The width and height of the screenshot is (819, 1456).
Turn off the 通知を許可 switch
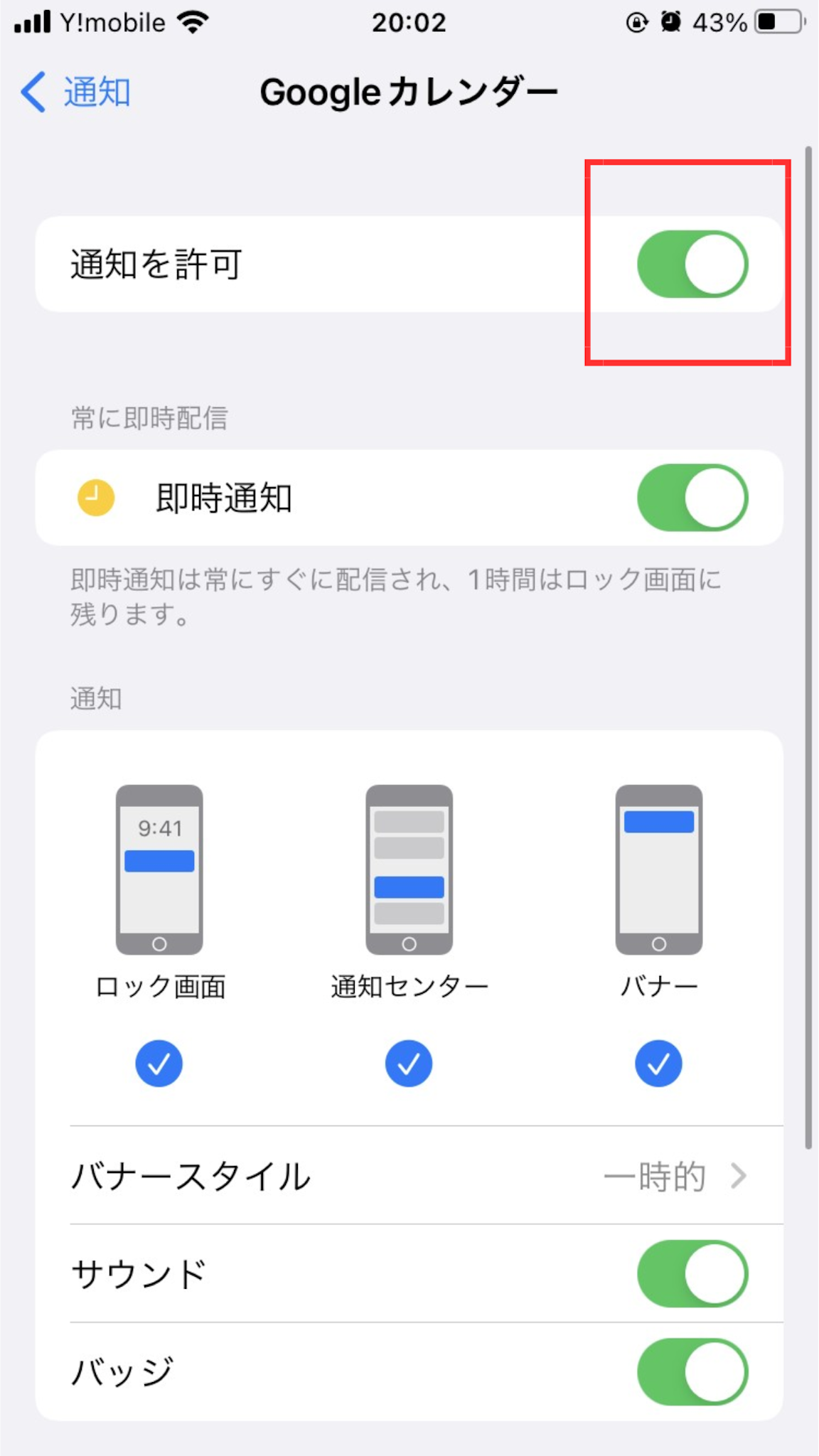click(x=692, y=264)
